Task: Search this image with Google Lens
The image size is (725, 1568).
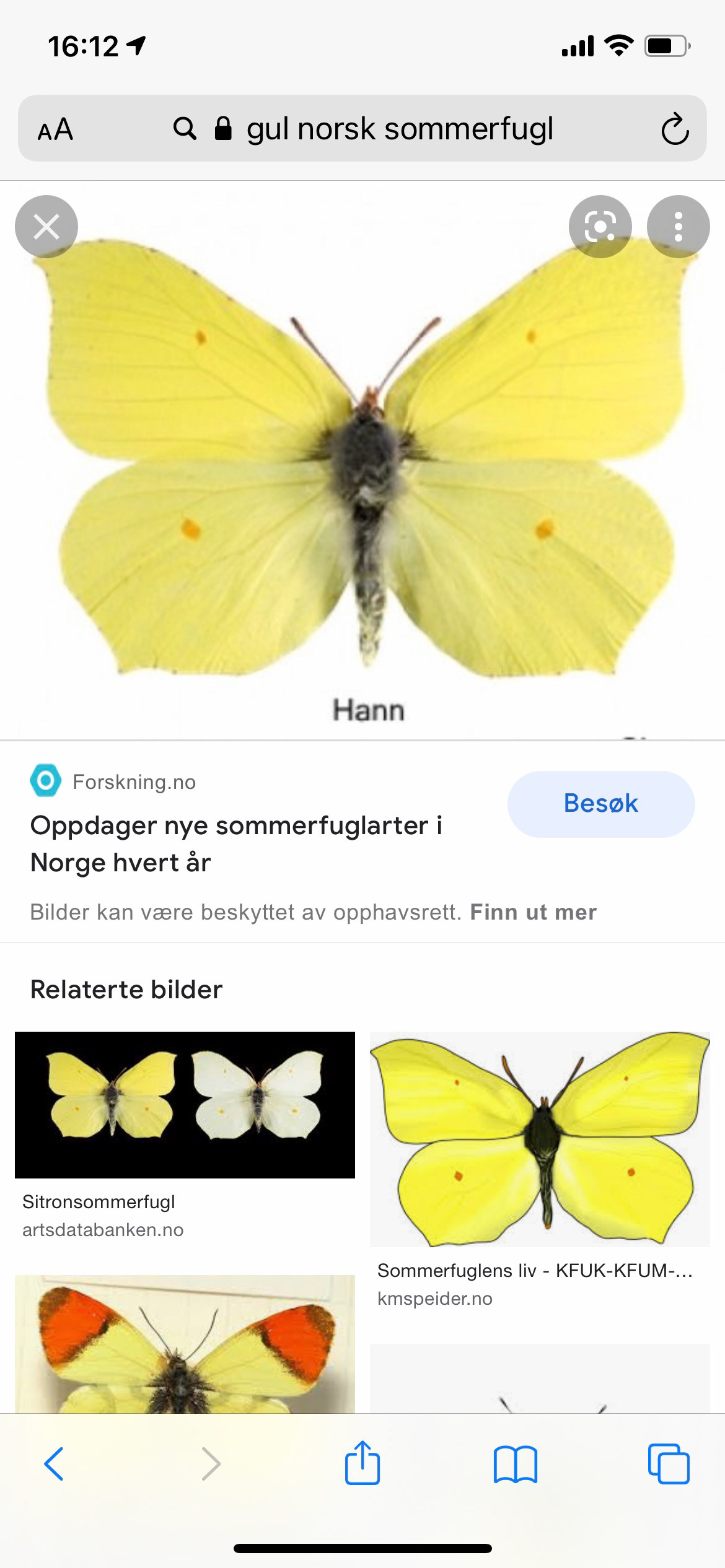Action: [x=600, y=227]
